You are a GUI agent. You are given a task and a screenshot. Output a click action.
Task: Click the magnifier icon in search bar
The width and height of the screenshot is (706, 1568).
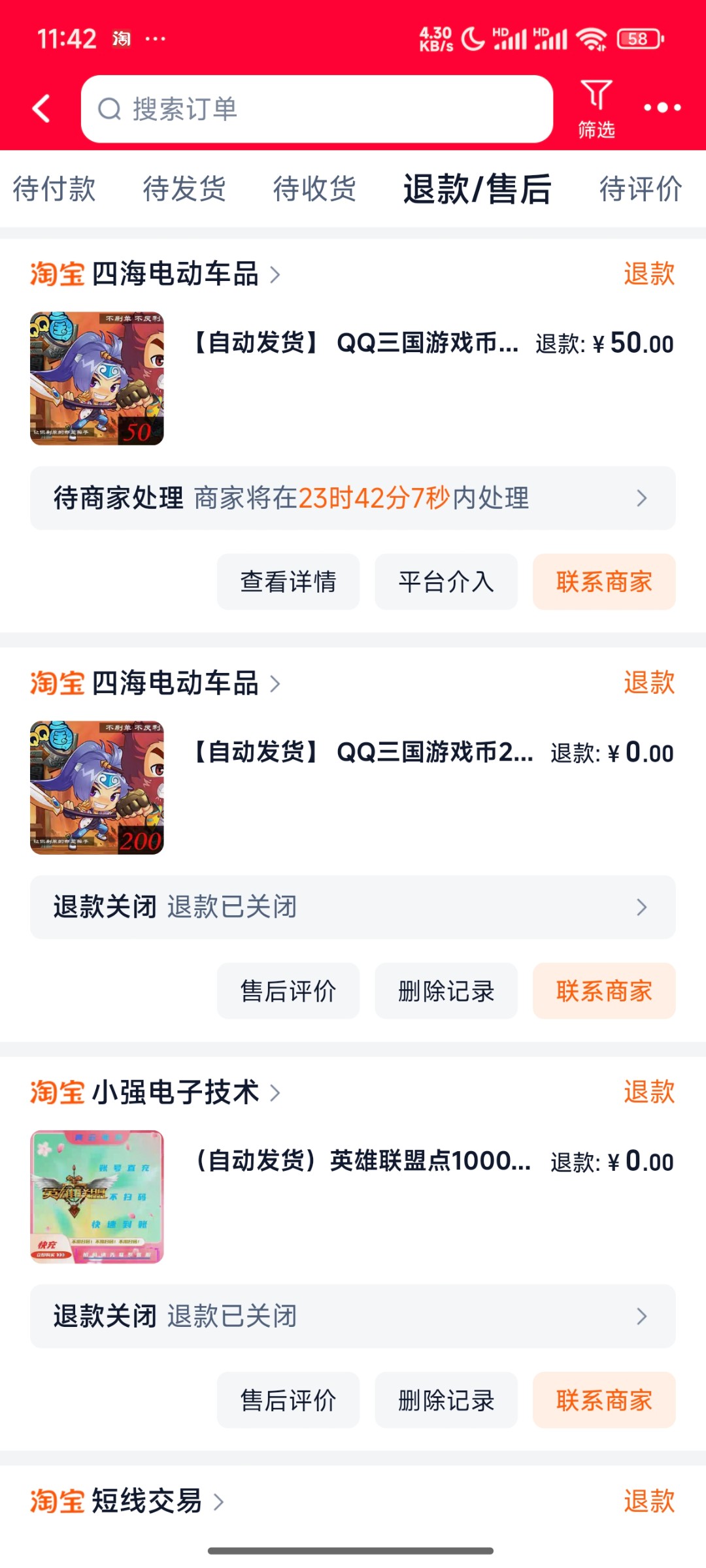111,108
